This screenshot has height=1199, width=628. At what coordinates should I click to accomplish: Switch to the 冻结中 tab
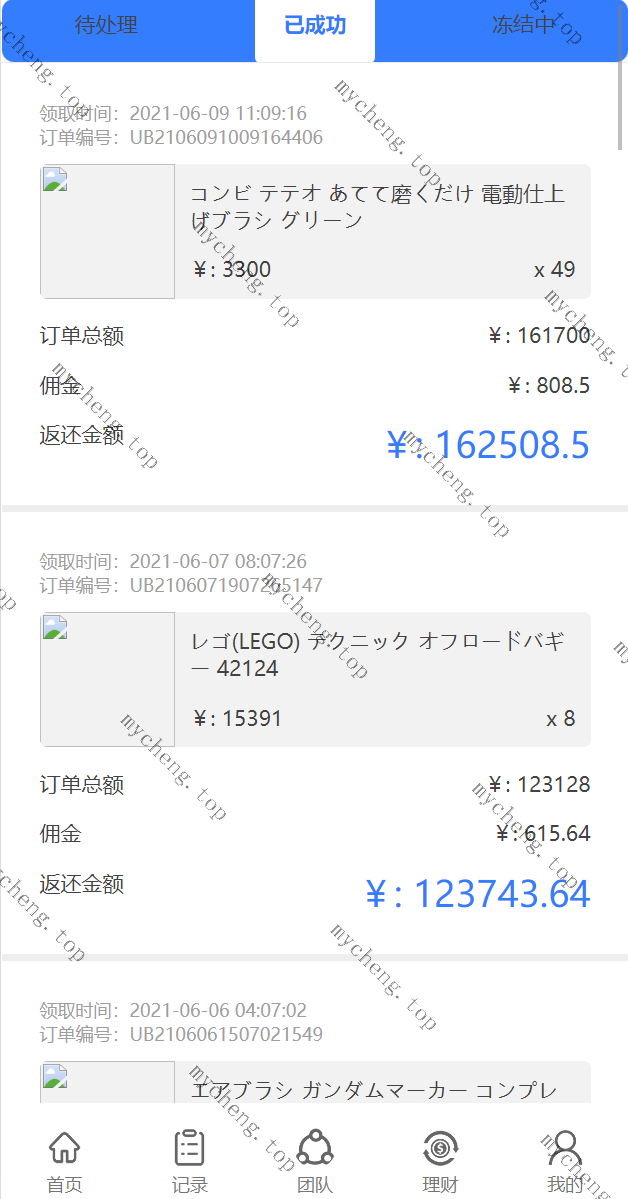click(x=522, y=25)
